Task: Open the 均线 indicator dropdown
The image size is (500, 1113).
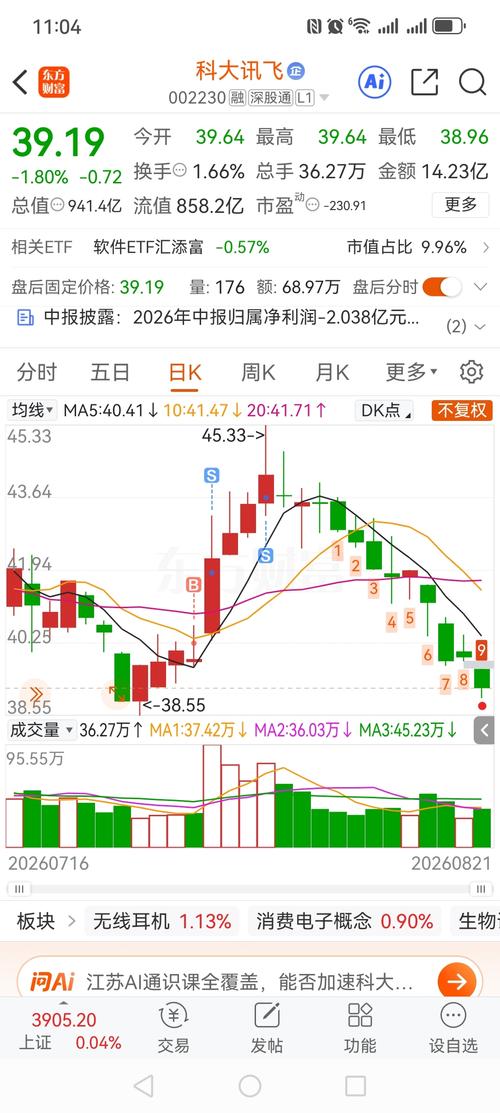Action: [x=33, y=410]
